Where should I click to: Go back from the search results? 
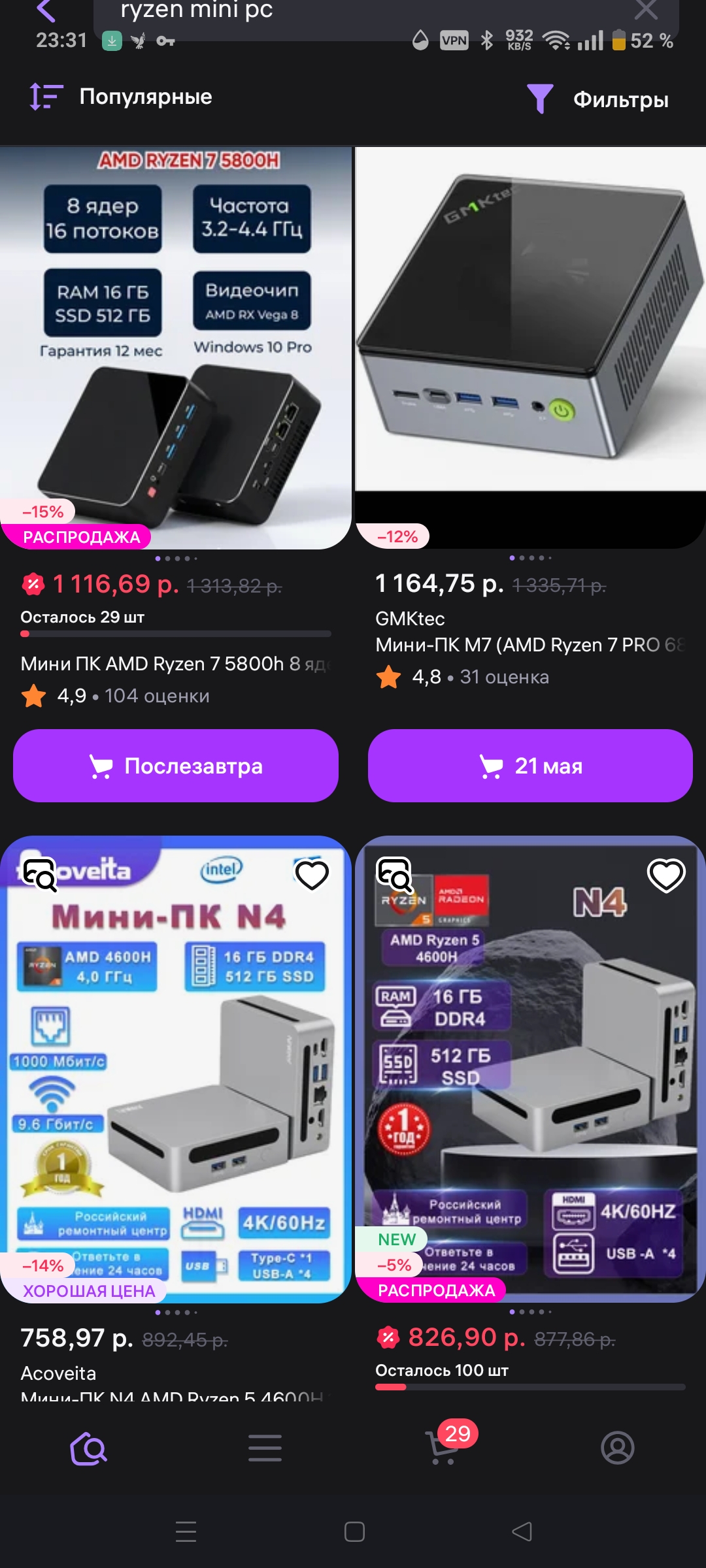tap(46, 10)
